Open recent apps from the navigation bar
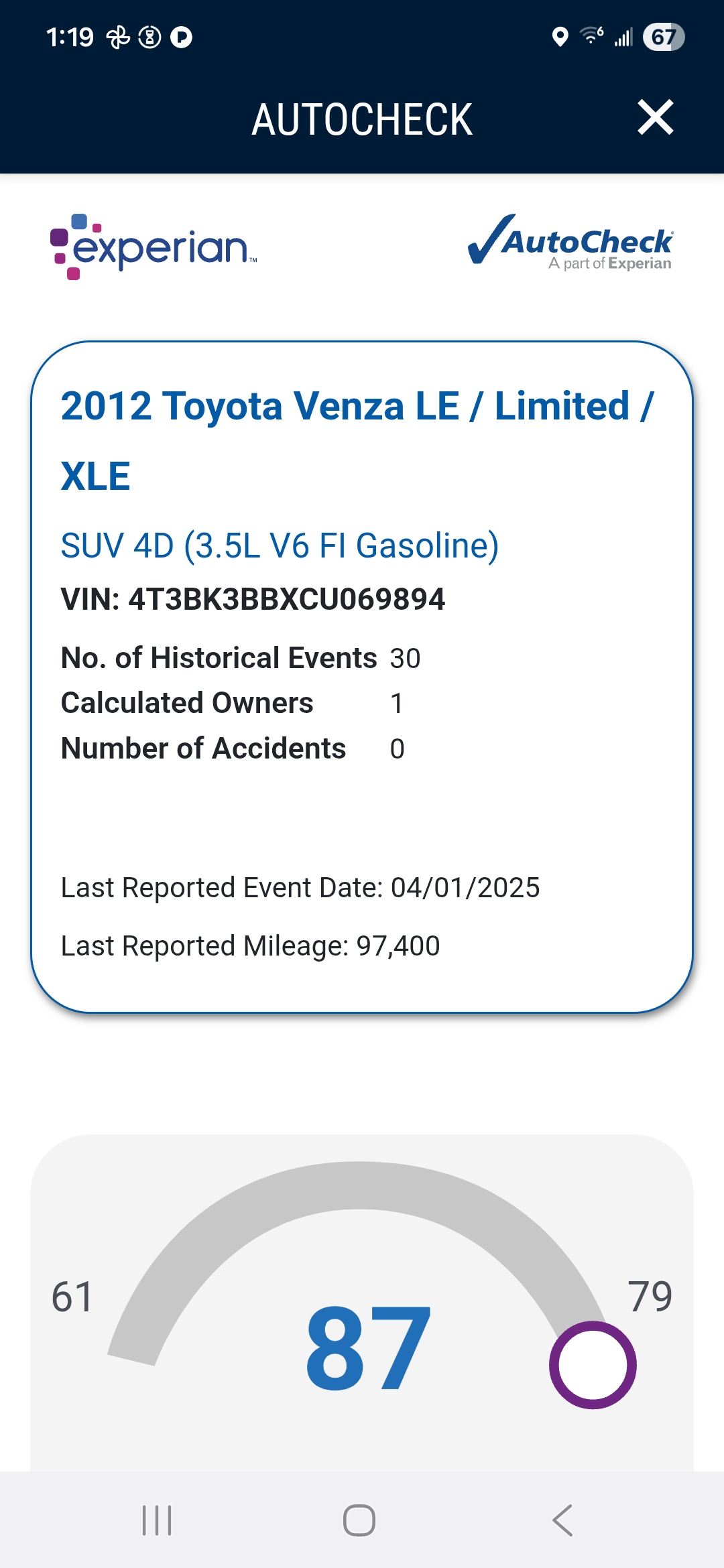The height and width of the screenshot is (1568, 724). click(157, 1520)
